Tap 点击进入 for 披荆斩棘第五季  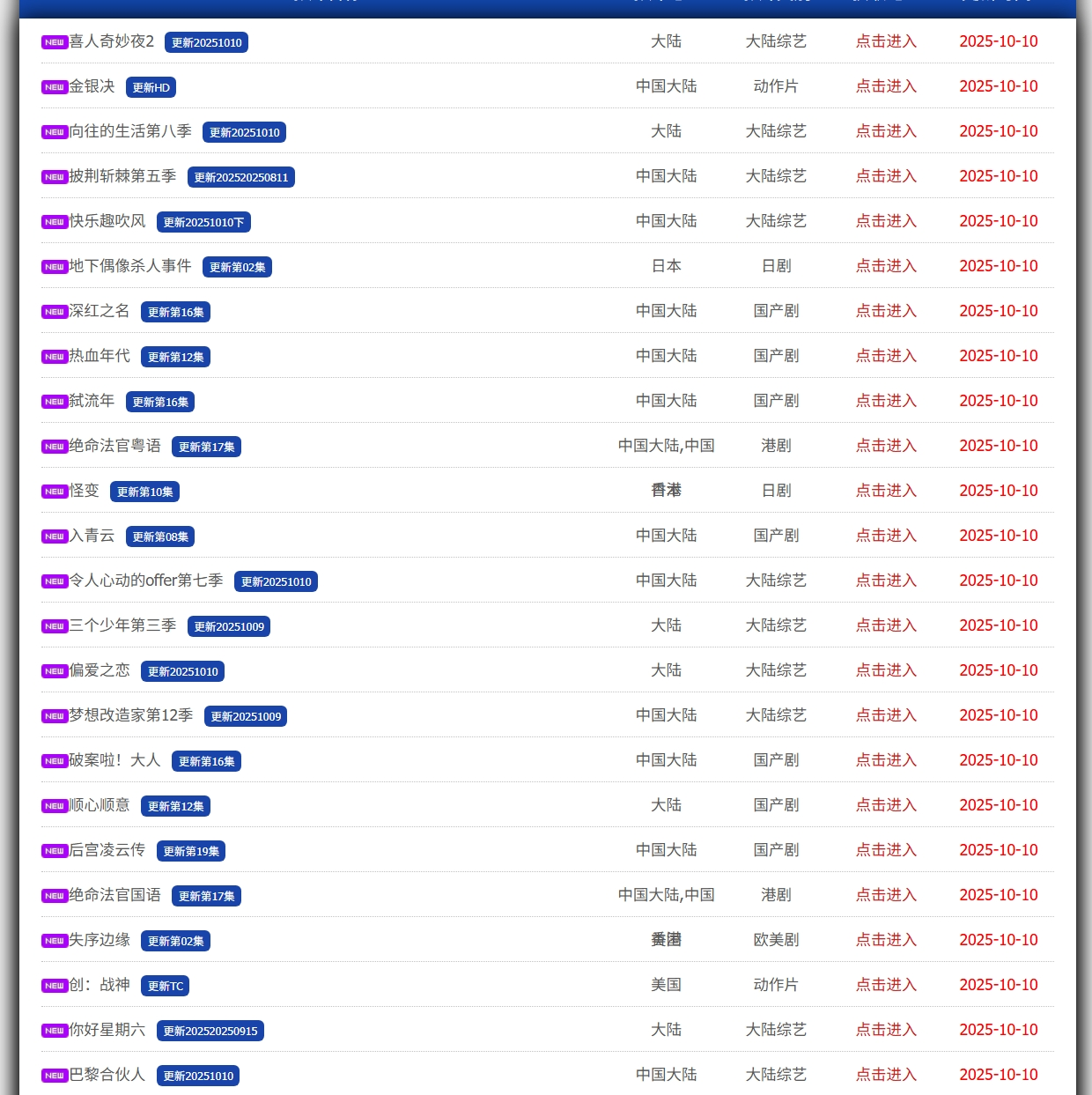886,176
